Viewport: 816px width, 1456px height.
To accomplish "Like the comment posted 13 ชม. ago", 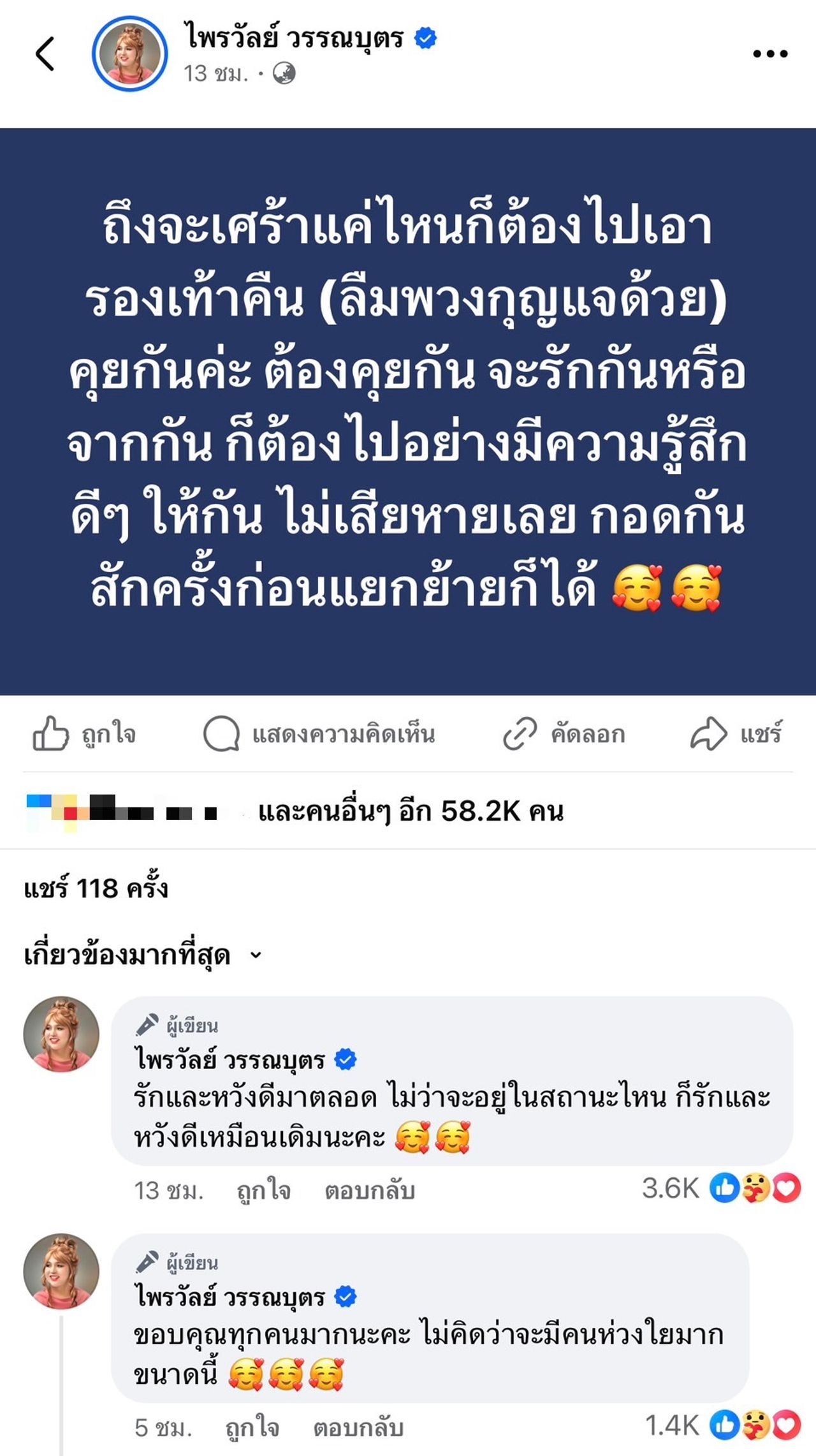I will coord(263,1190).
